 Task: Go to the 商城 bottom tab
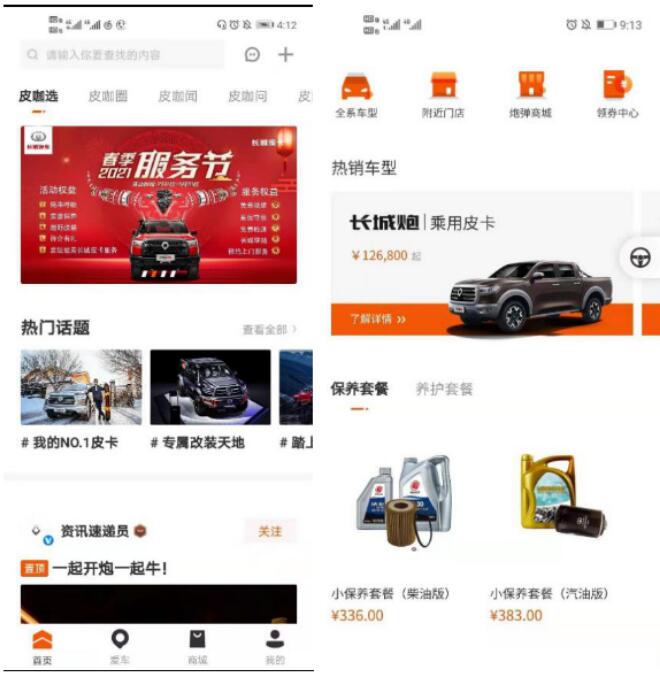point(197,646)
